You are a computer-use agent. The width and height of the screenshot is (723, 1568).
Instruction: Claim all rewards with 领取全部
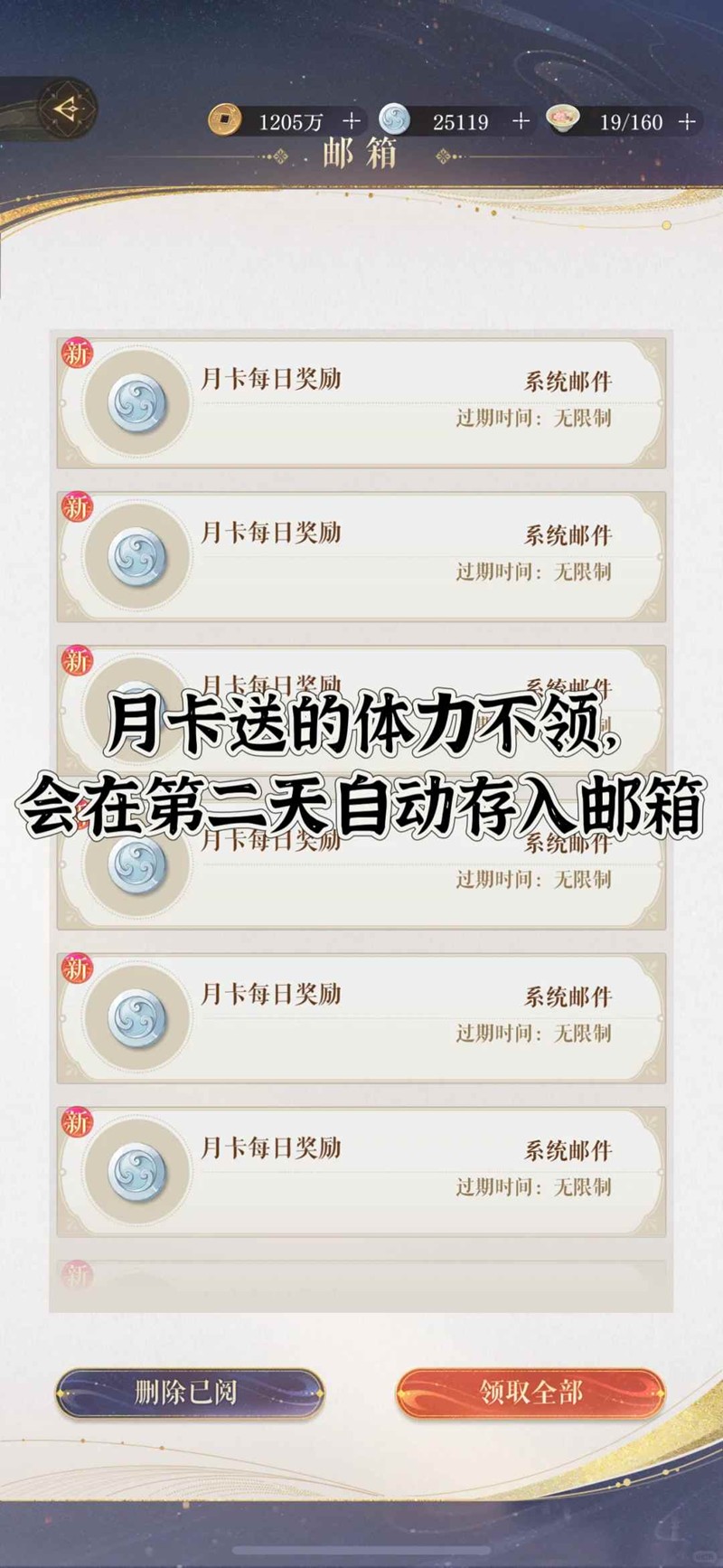tap(531, 1393)
